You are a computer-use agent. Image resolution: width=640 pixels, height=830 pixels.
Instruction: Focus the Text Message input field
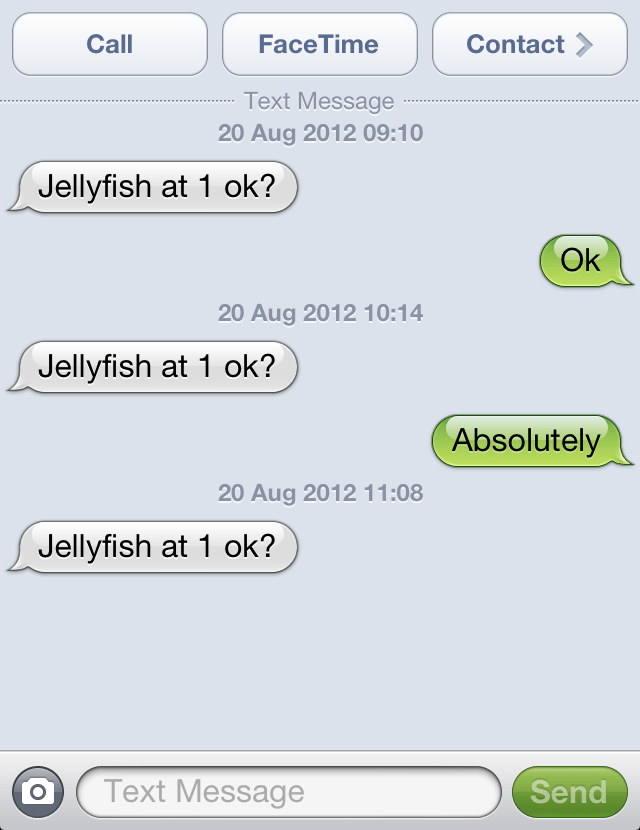[288, 792]
